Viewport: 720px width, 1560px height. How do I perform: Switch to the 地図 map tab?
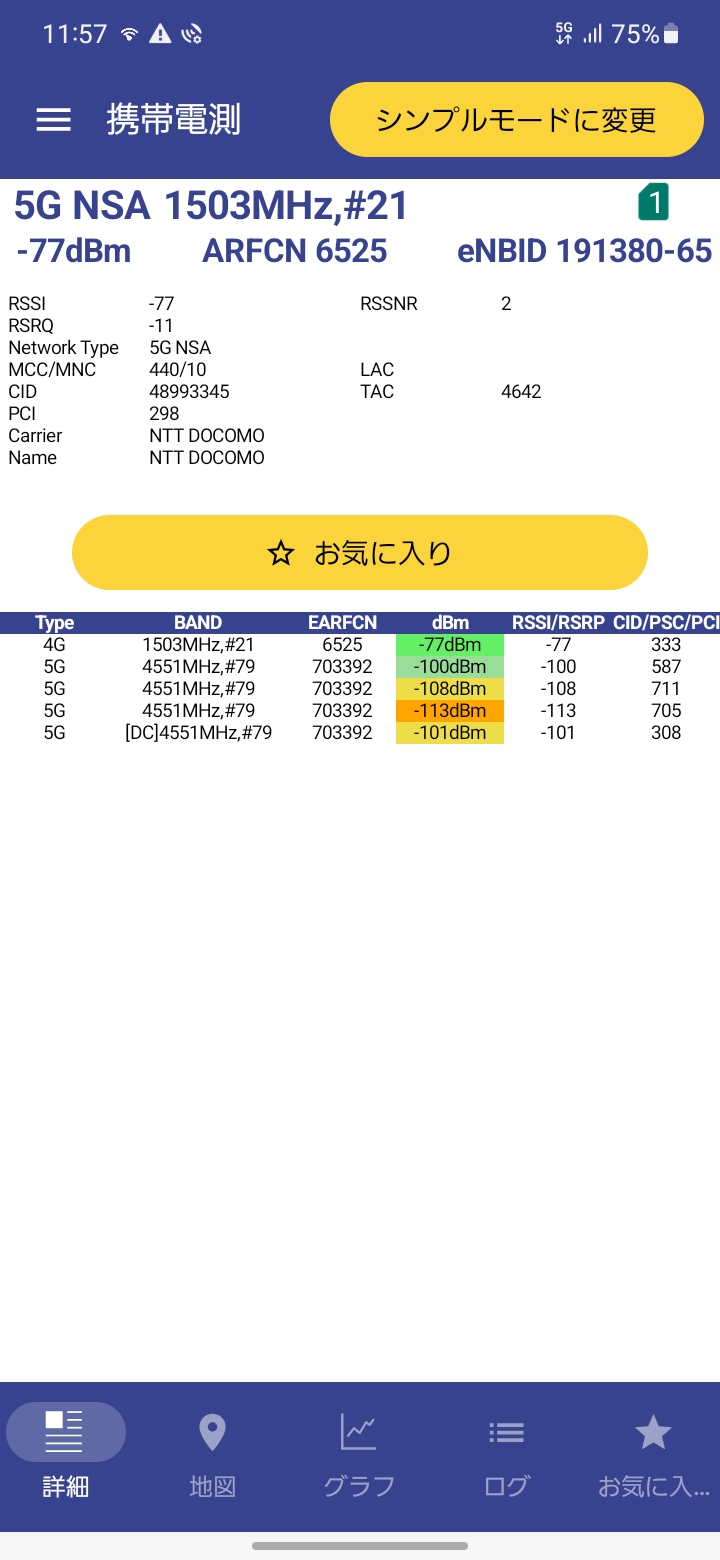click(212, 1455)
